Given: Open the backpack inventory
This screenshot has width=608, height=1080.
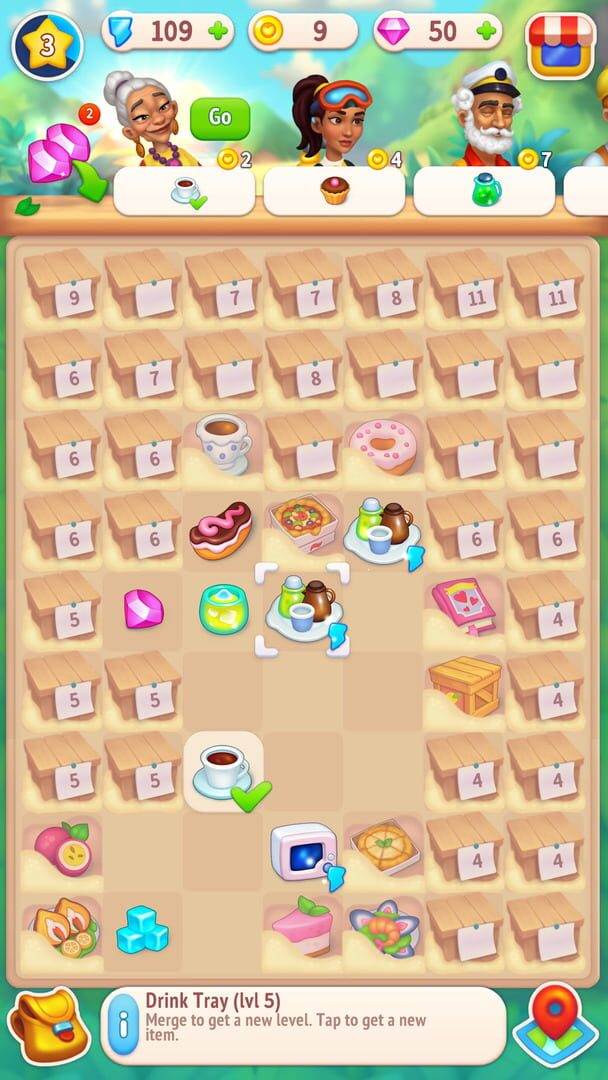Looking at the screenshot, I should (x=48, y=1026).
